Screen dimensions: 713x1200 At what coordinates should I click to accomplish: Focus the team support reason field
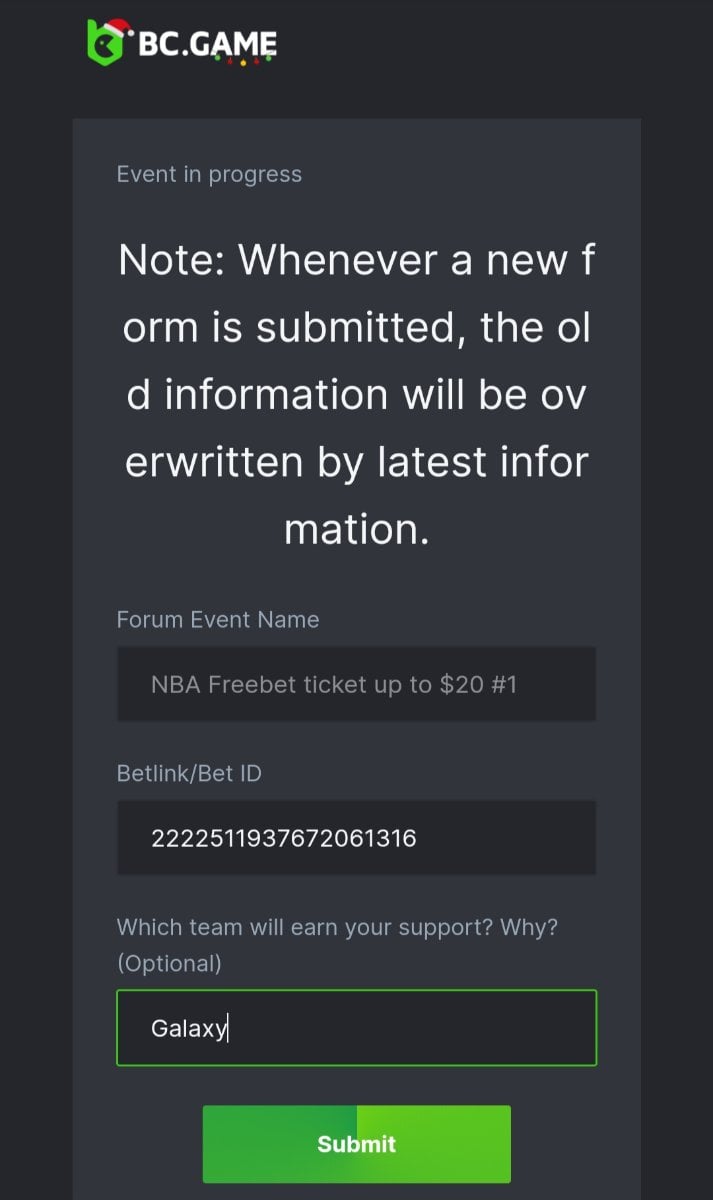(356, 1028)
